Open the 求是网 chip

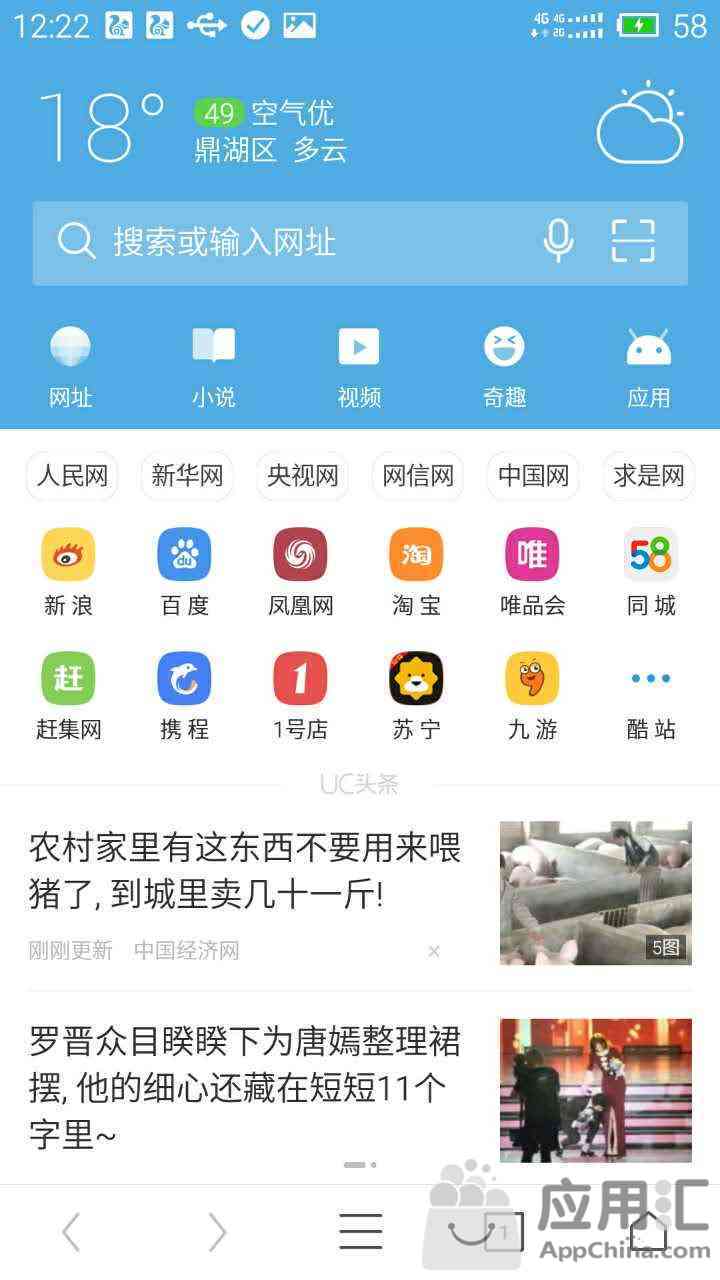(x=649, y=476)
